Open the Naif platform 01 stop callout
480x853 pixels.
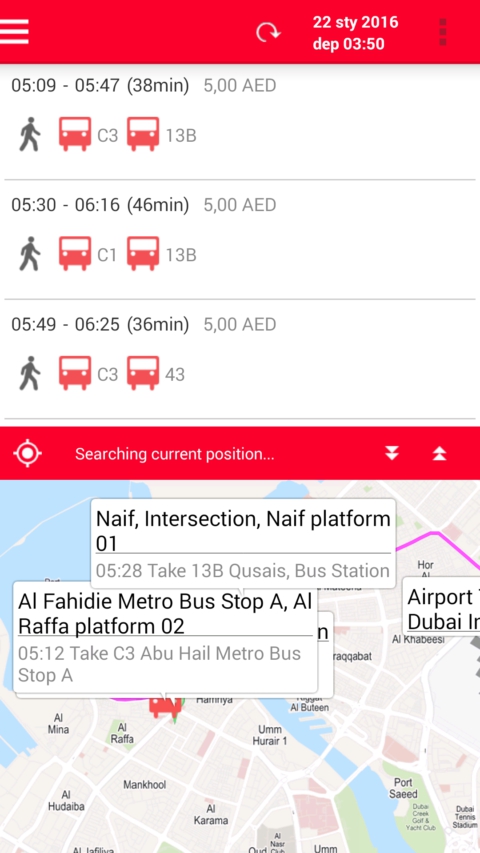(x=243, y=543)
